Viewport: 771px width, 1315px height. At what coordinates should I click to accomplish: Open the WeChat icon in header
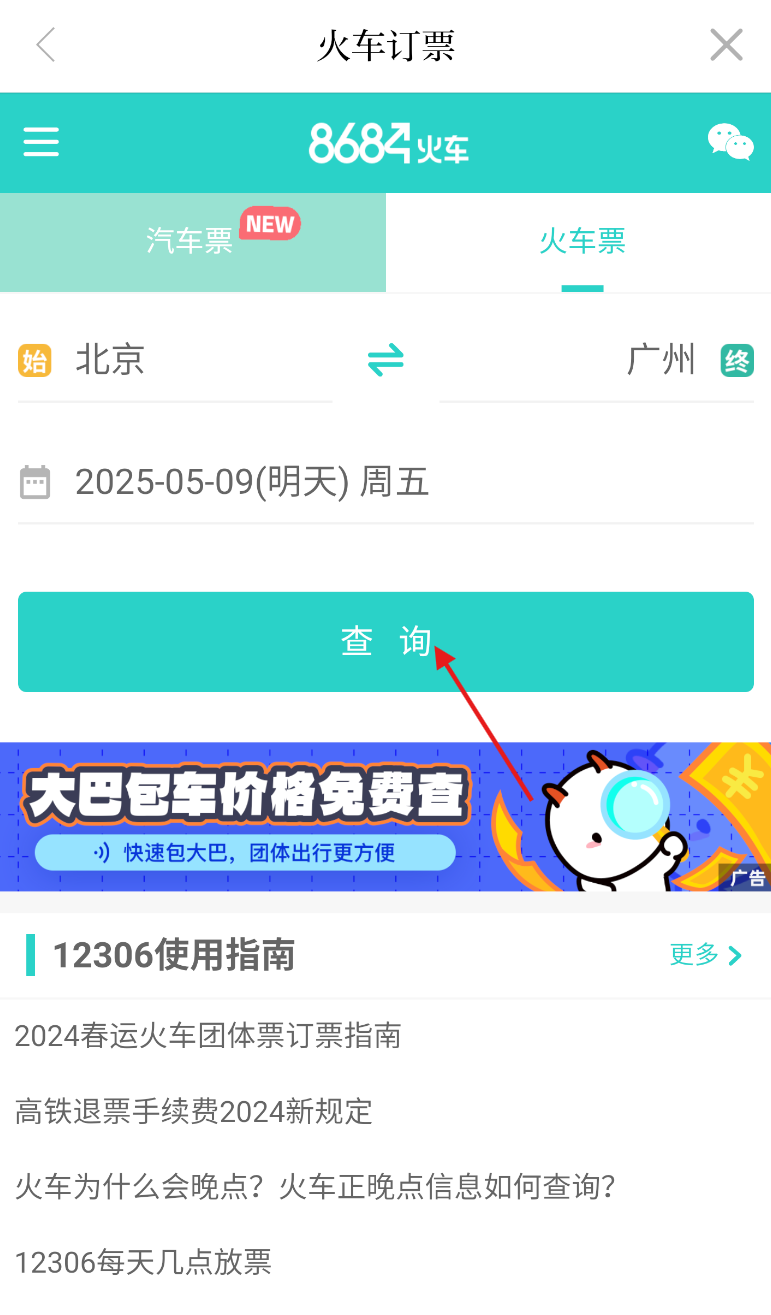click(x=730, y=142)
